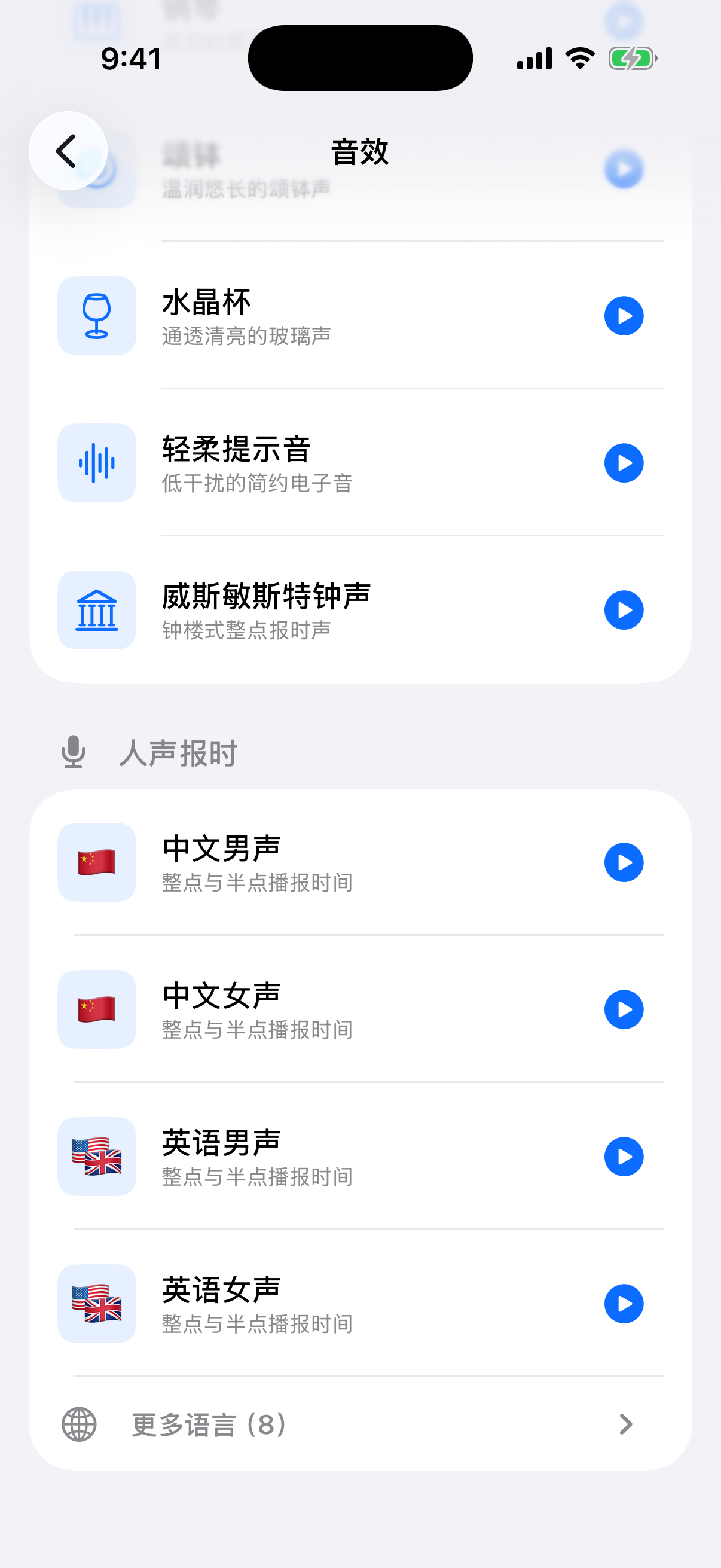Click the Chinese flag icon beside 中文女声
Viewport: 721px width, 1568px height.
(x=96, y=1009)
